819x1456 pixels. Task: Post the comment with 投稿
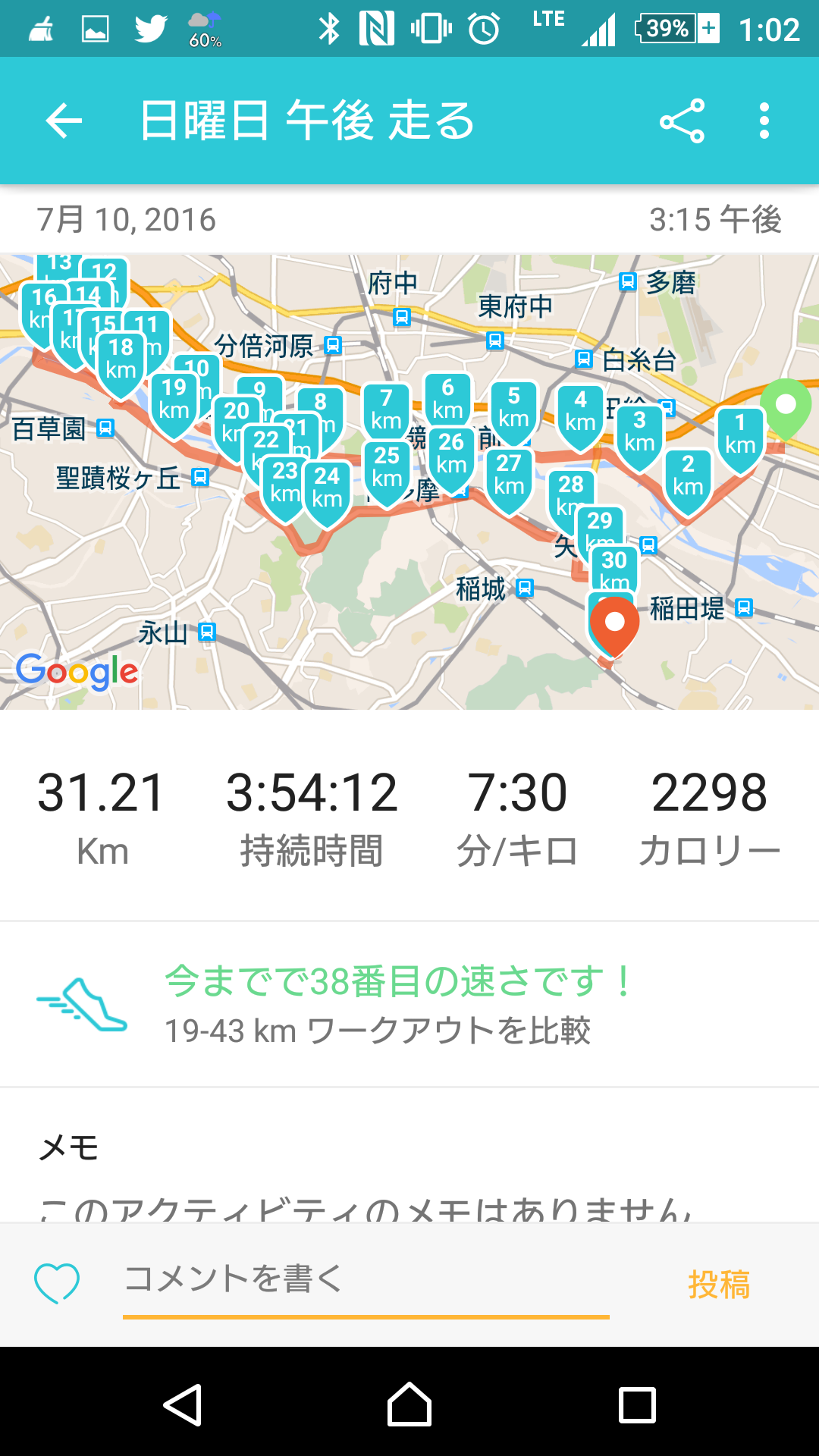pos(718,1284)
